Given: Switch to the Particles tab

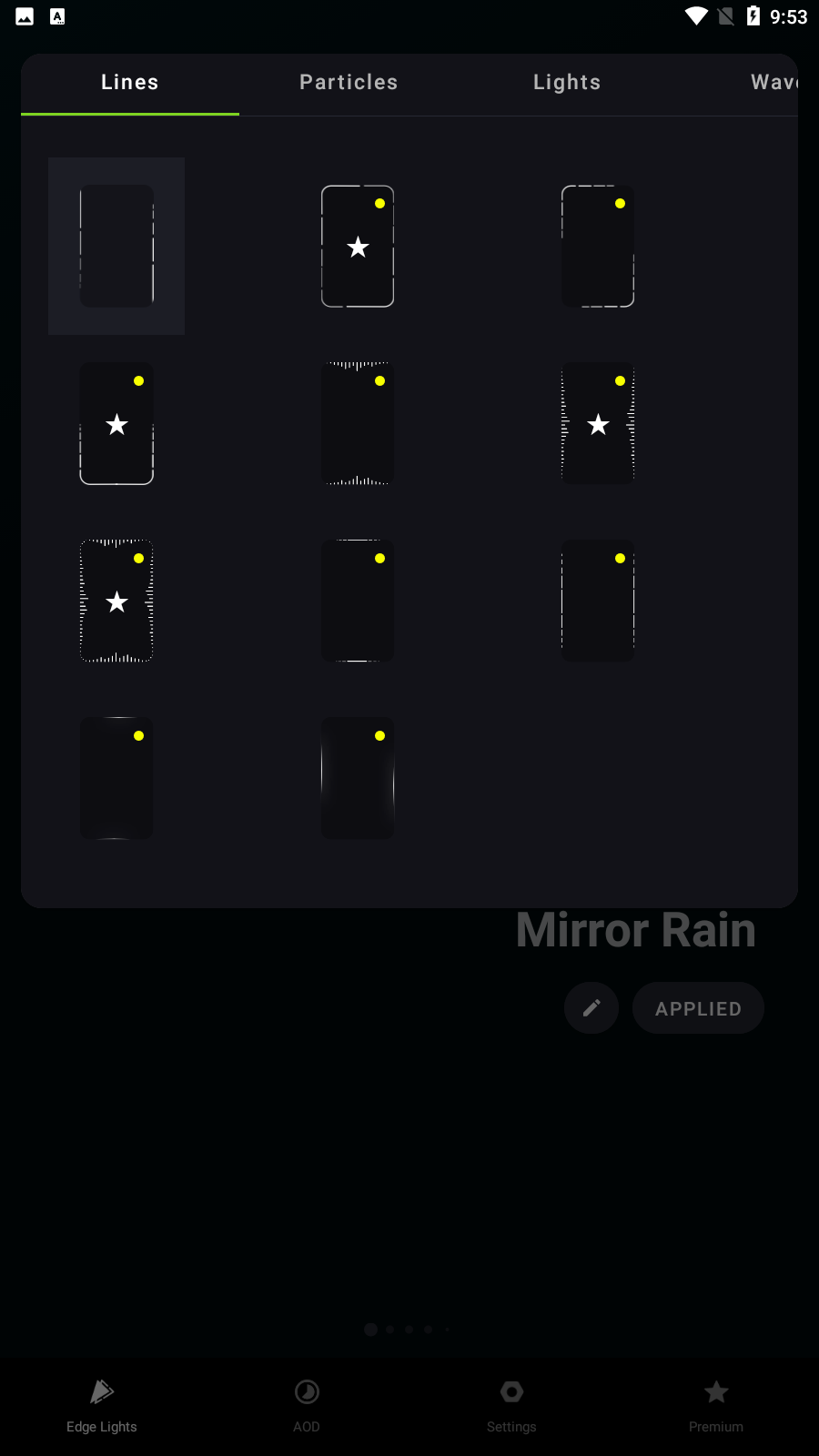Looking at the screenshot, I should tap(349, 83).
